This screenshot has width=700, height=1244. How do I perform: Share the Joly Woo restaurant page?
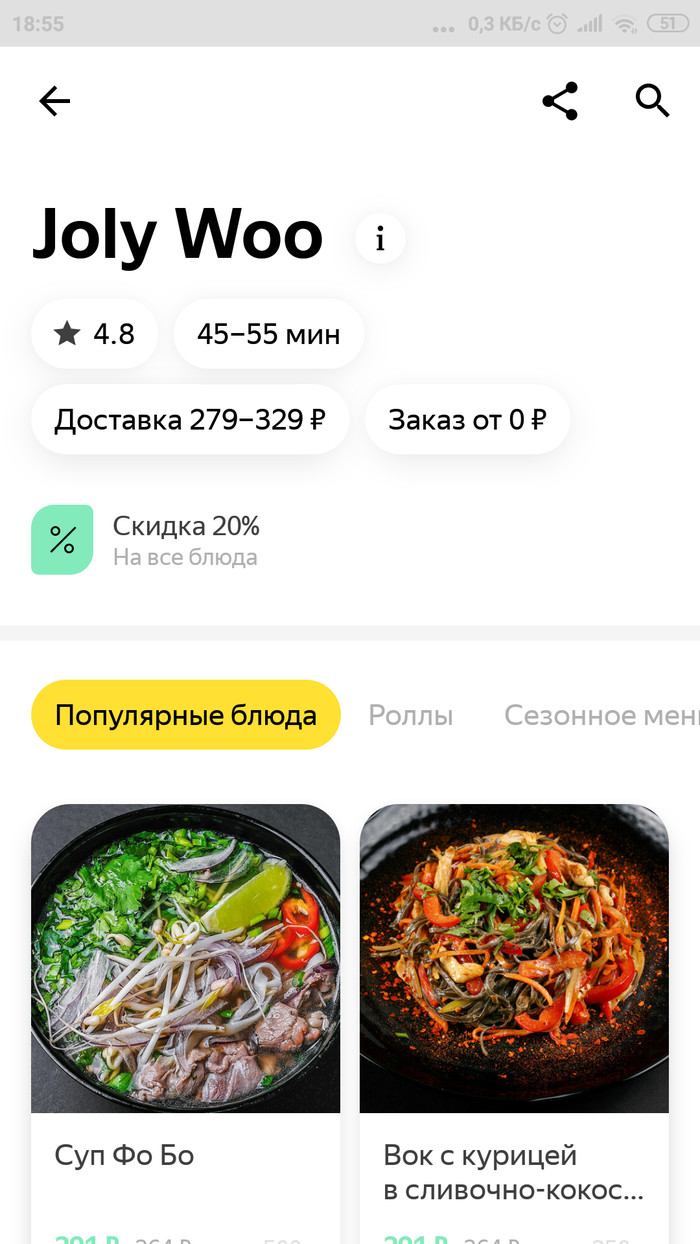[x=560, y=101]
